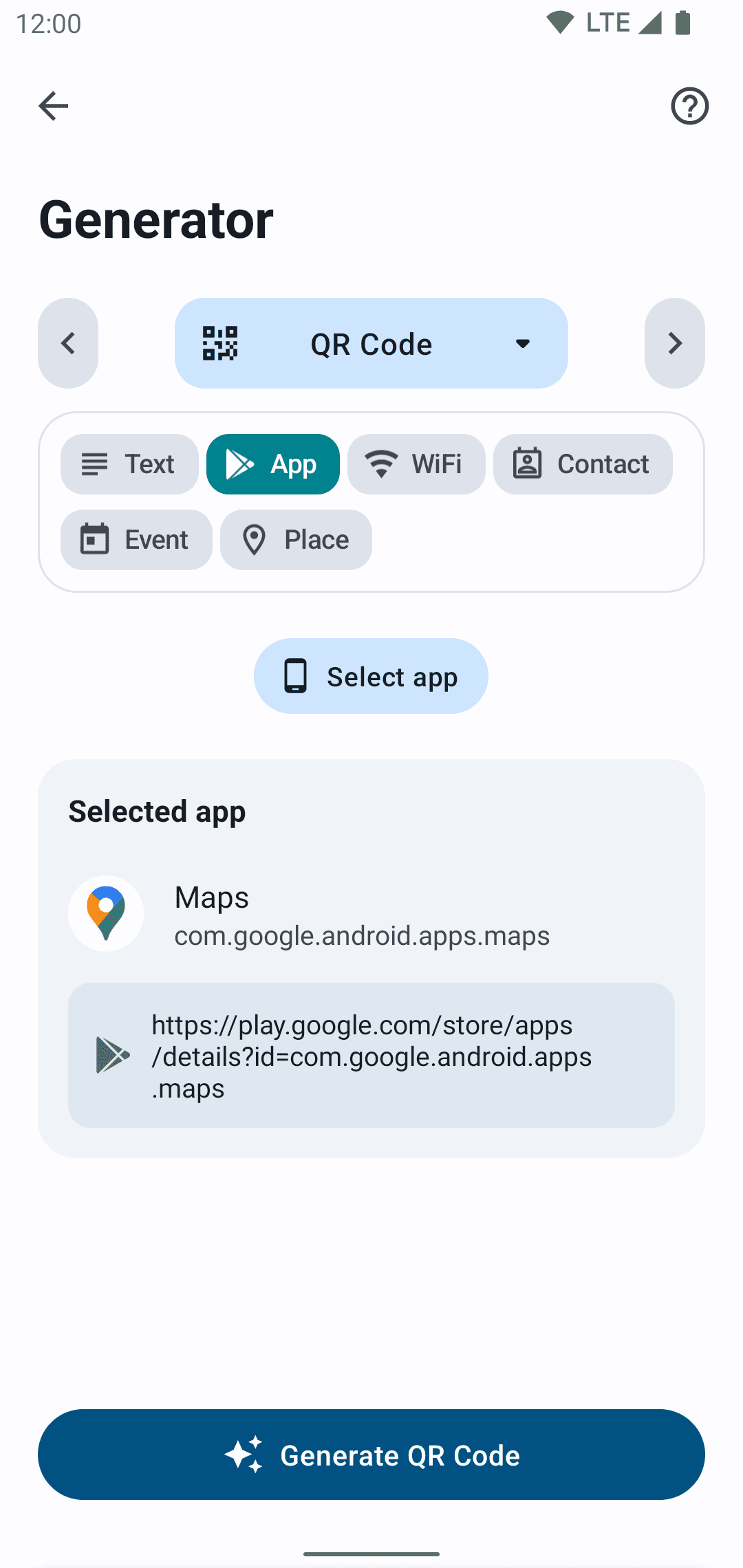Choose the WiFi chip

(x=416, y=464)
